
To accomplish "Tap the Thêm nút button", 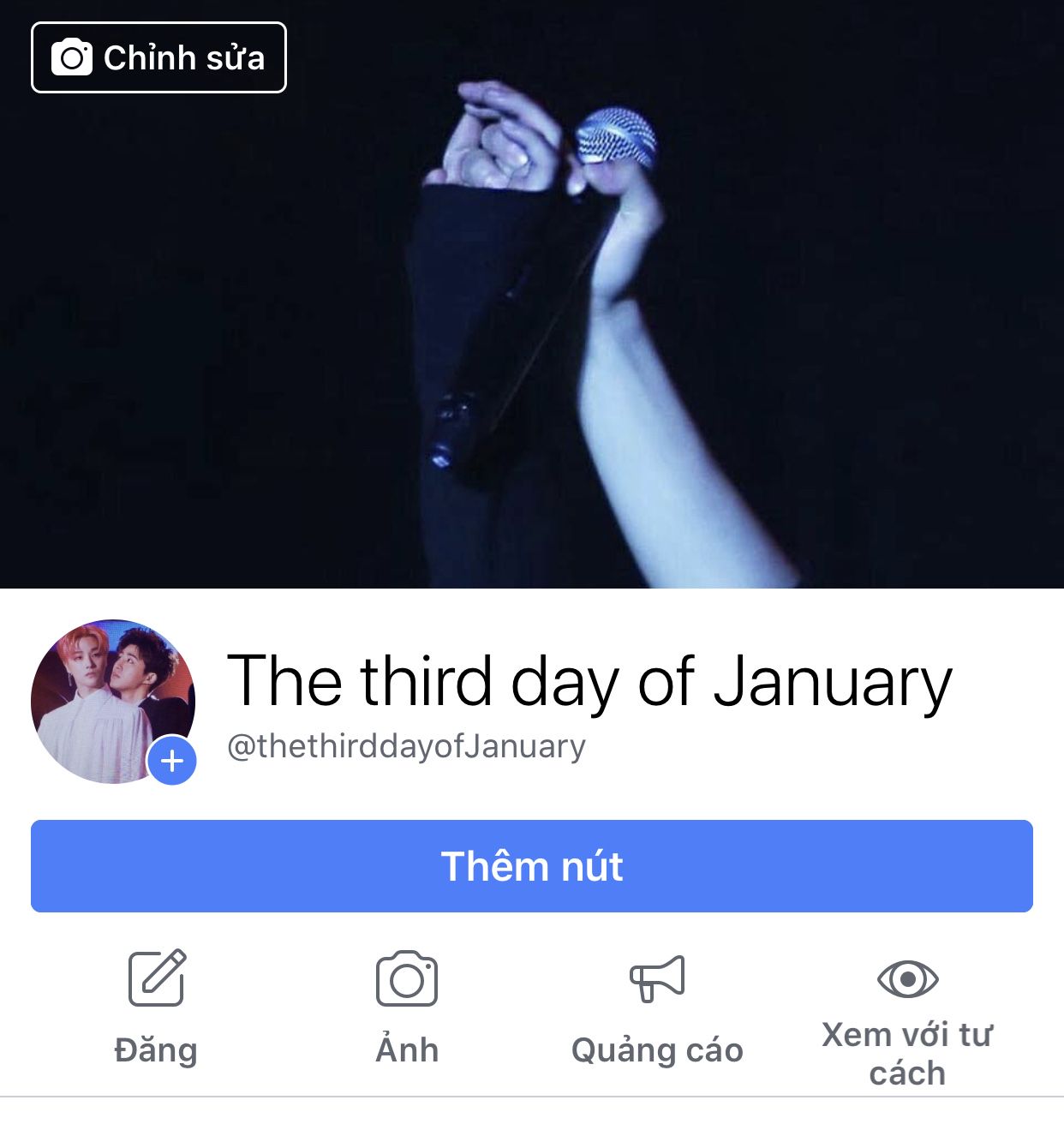I will pyautogui.click(x=531, y=866).
